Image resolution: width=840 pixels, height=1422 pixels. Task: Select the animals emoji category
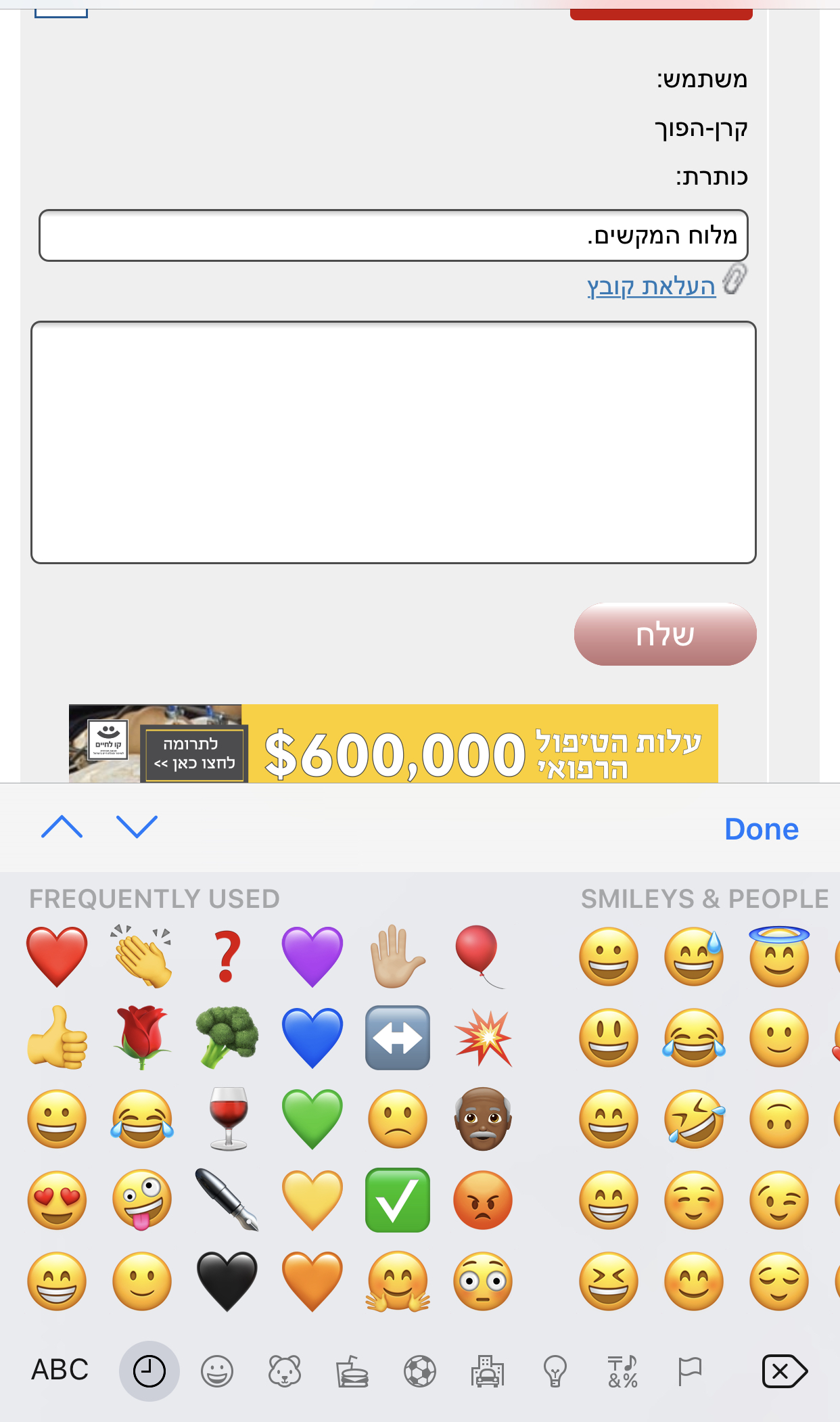tap(285, 1372)
